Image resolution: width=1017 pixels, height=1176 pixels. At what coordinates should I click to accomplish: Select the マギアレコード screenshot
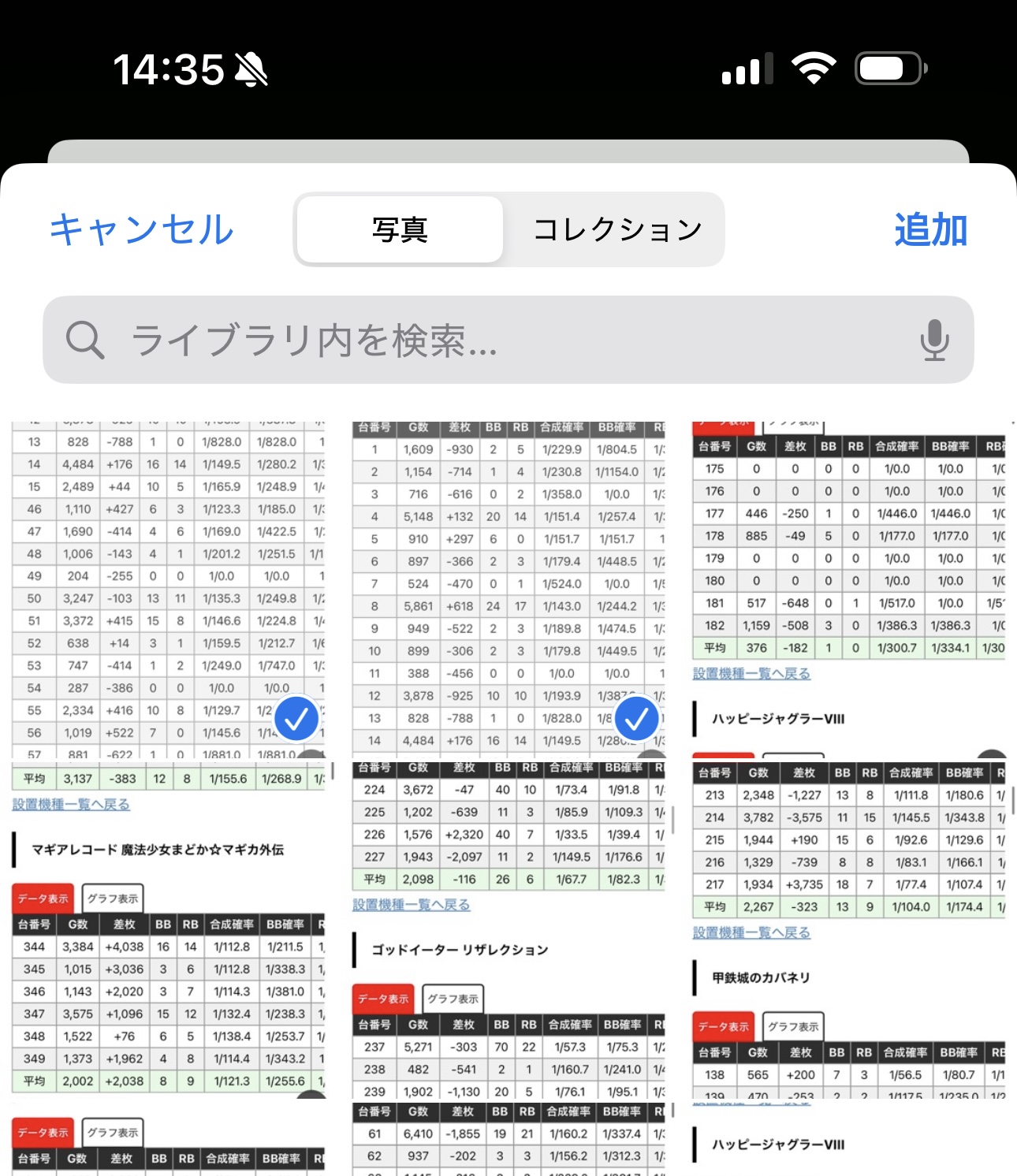(169, 930)
